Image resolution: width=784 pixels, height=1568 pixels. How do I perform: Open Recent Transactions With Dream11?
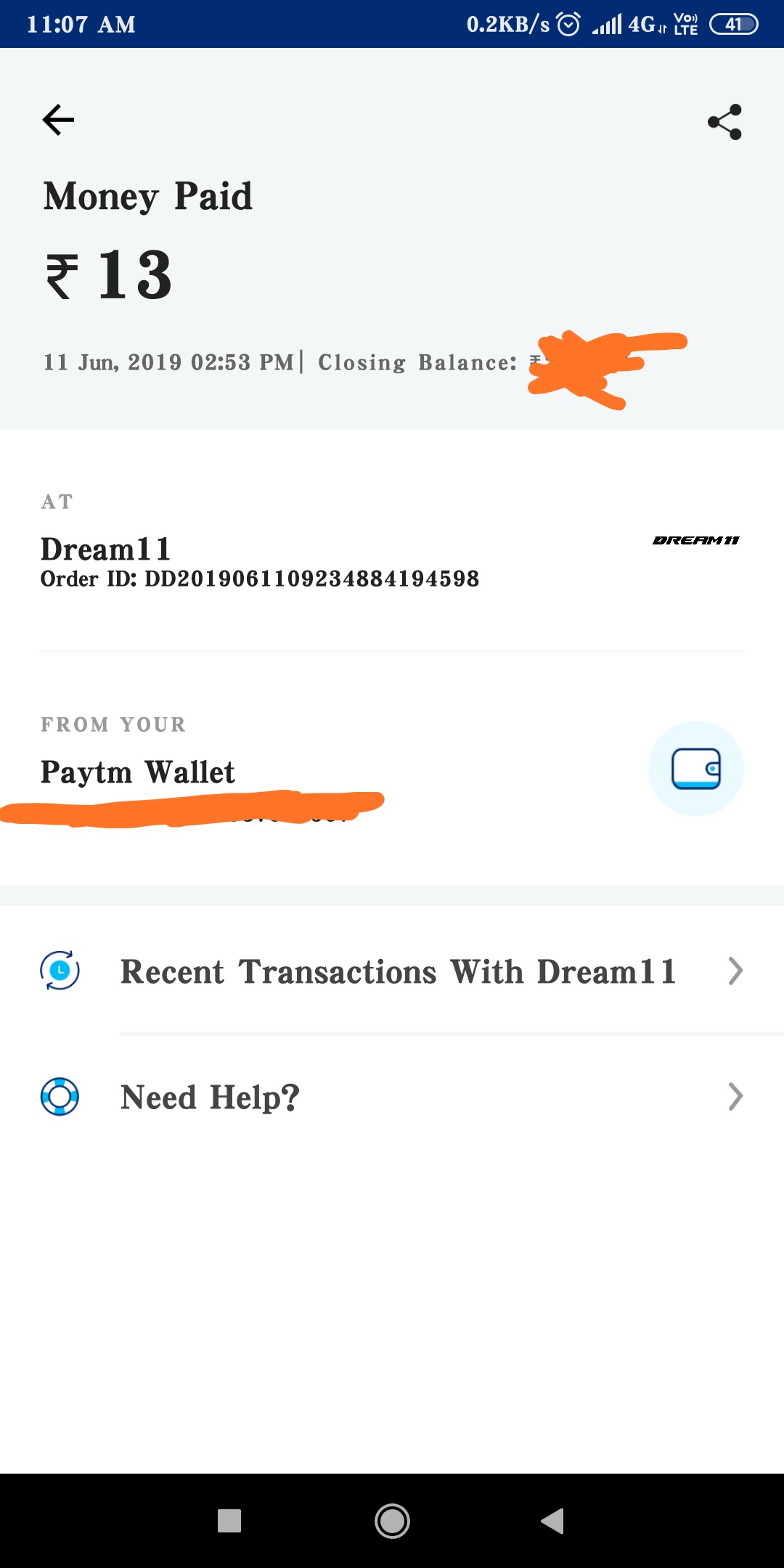click(398, 971)
